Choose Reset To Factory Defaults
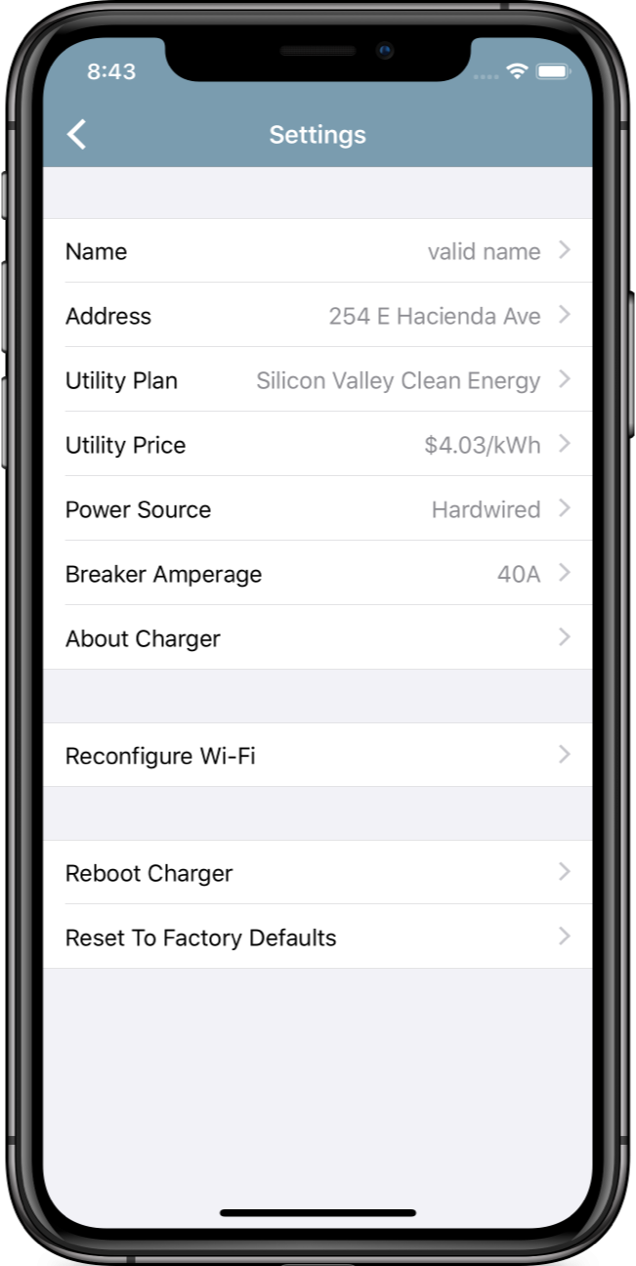 (x=317, y=937)
